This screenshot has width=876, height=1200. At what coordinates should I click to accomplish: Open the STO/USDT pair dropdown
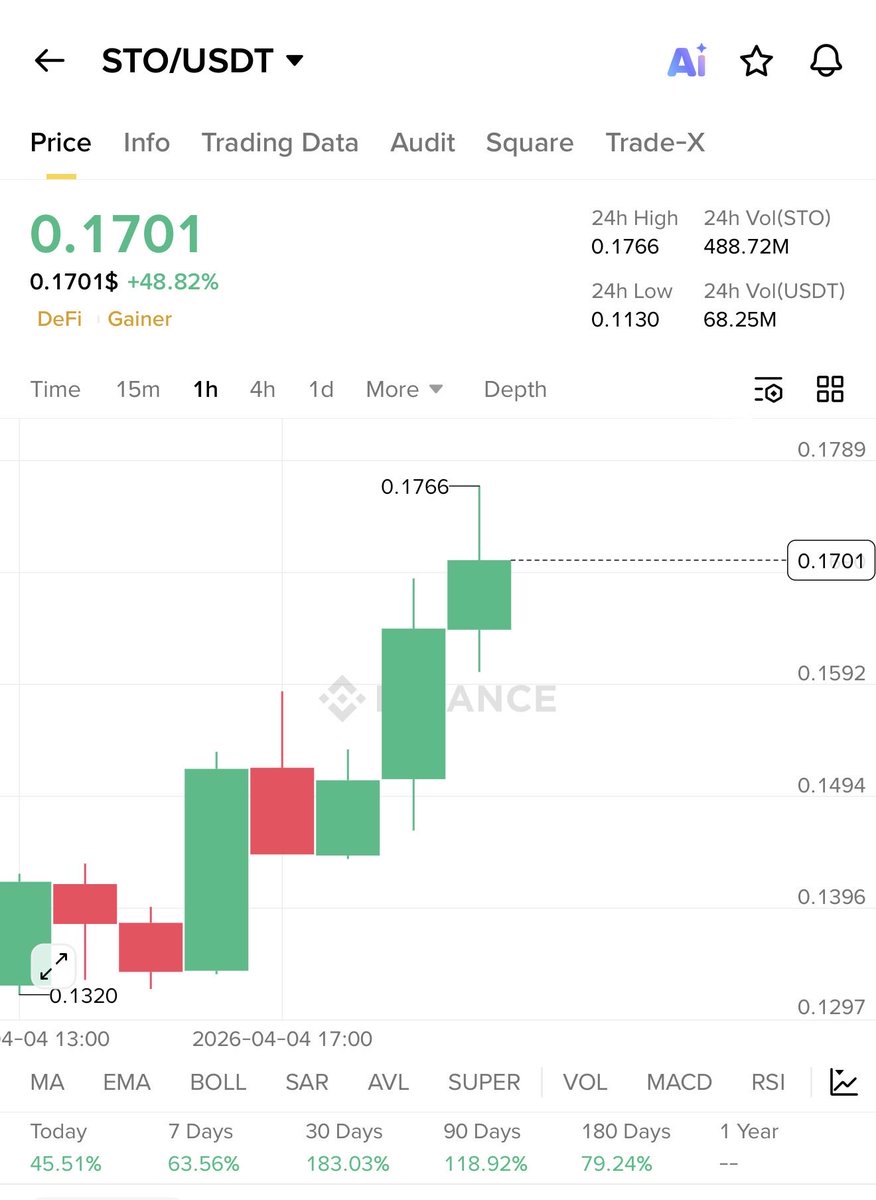[294, 61]
